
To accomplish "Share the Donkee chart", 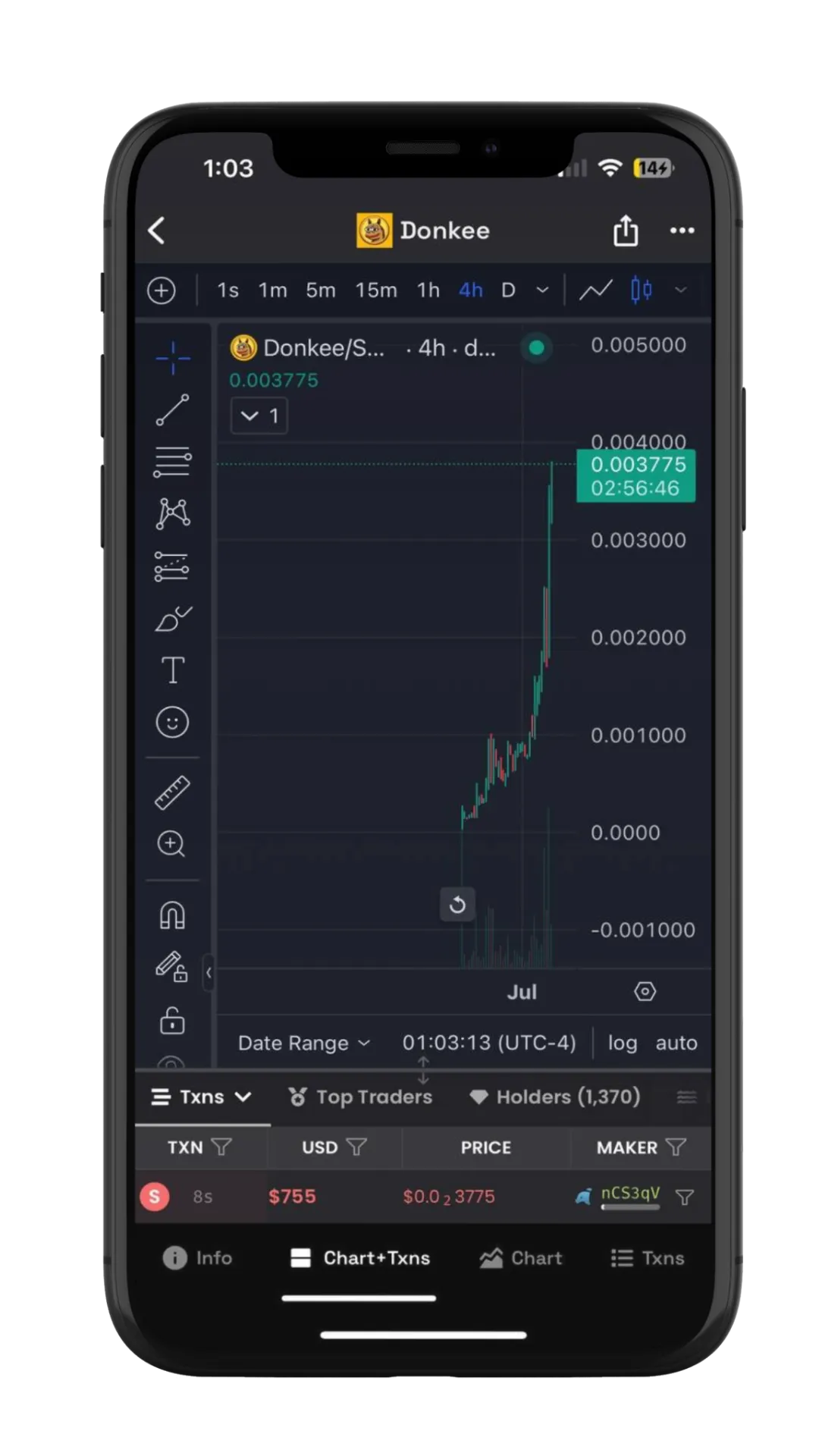I will click(x=625, y=231).
